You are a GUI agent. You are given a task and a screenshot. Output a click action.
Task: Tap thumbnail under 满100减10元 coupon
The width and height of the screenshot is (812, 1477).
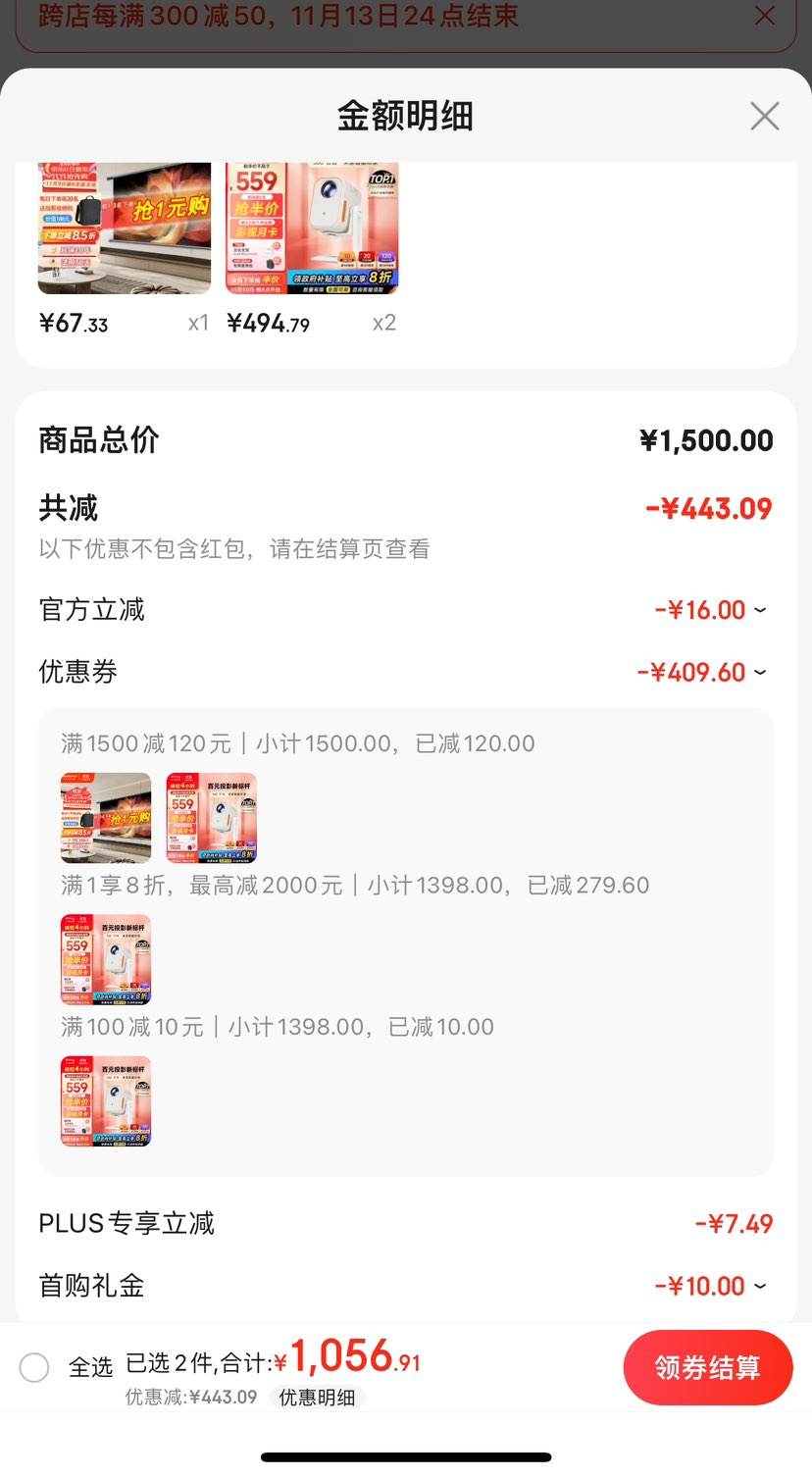(x=105, y=1100)
